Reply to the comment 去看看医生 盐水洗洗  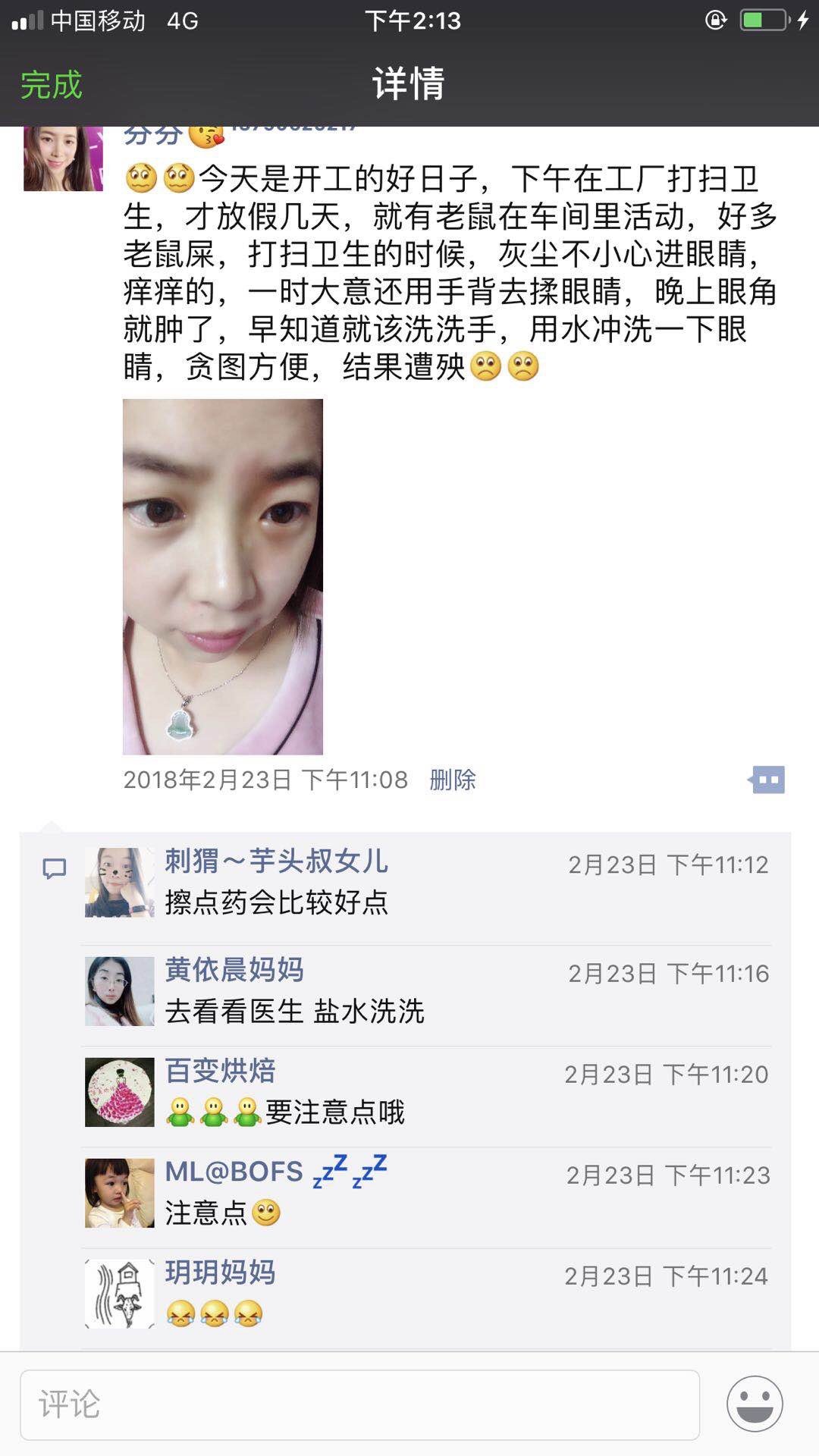[x=294, y=1012]
